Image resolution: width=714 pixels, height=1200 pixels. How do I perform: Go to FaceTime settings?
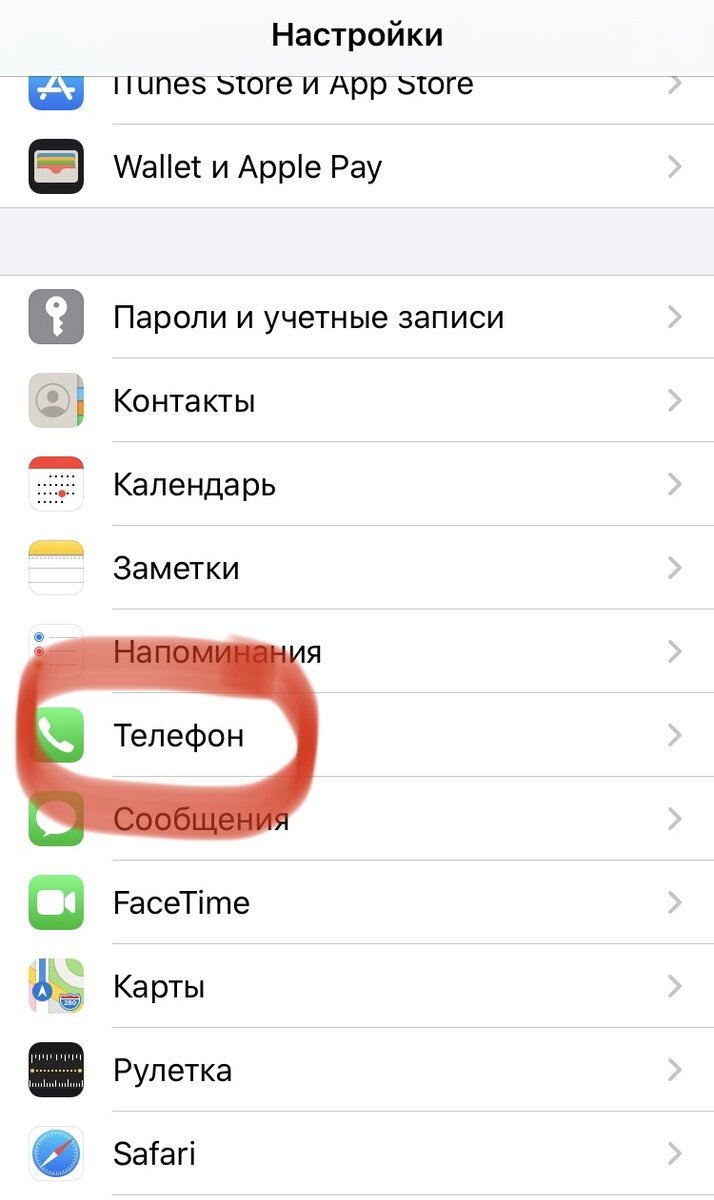[x=357, y=903]
